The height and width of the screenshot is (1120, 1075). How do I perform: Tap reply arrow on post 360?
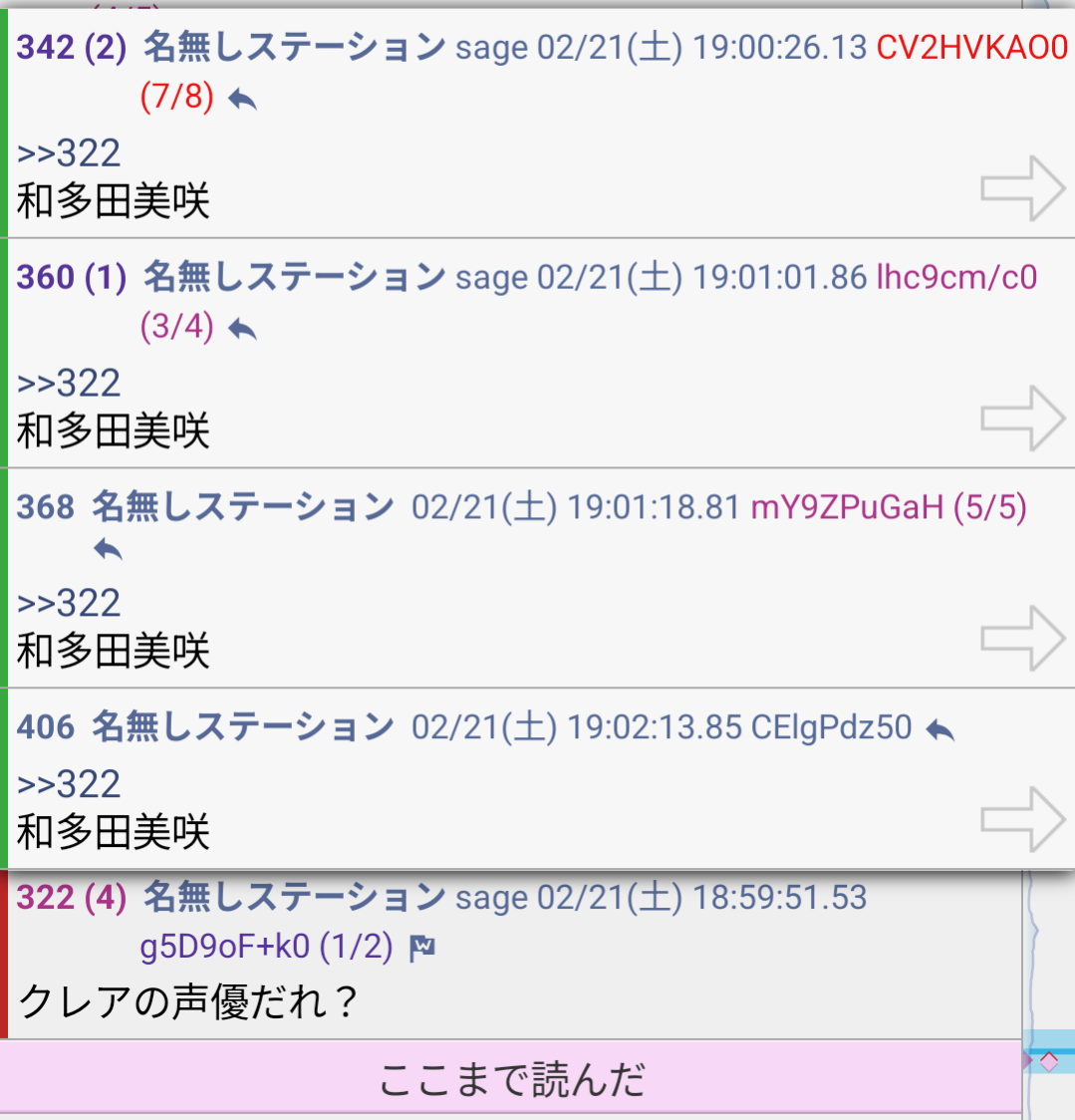click(242, 328)
